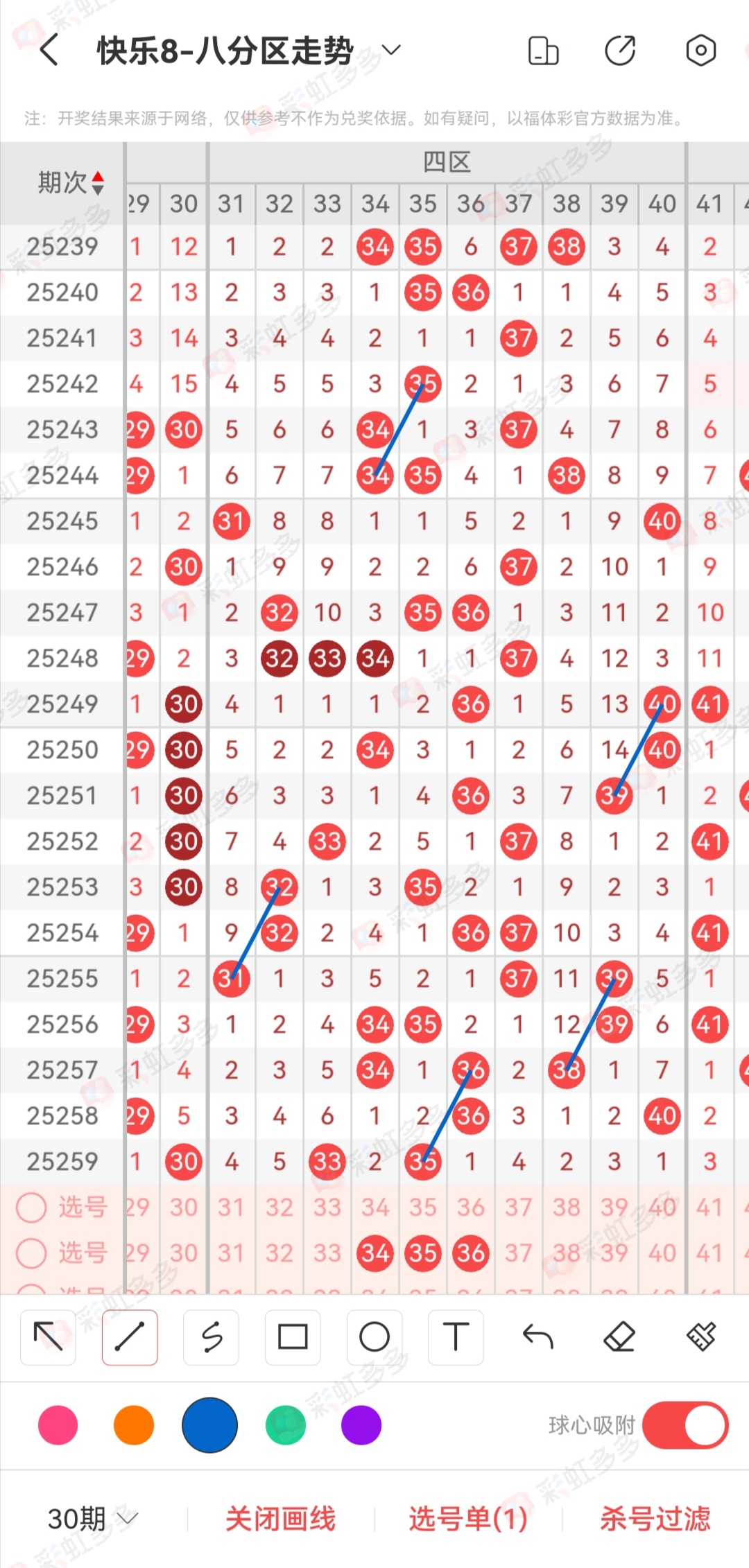Pick the green drawing color

[x=286, y=1425]
